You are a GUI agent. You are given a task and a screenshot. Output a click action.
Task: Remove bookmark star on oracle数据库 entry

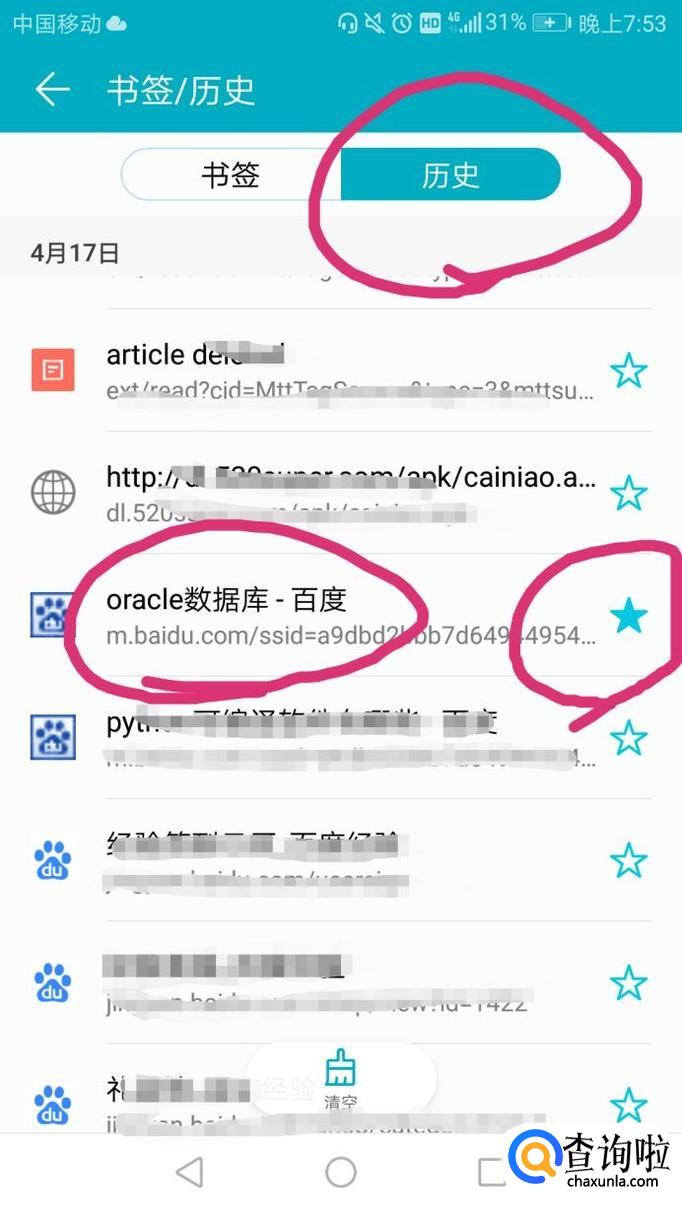pyautogui.click(x=628, y=616)
